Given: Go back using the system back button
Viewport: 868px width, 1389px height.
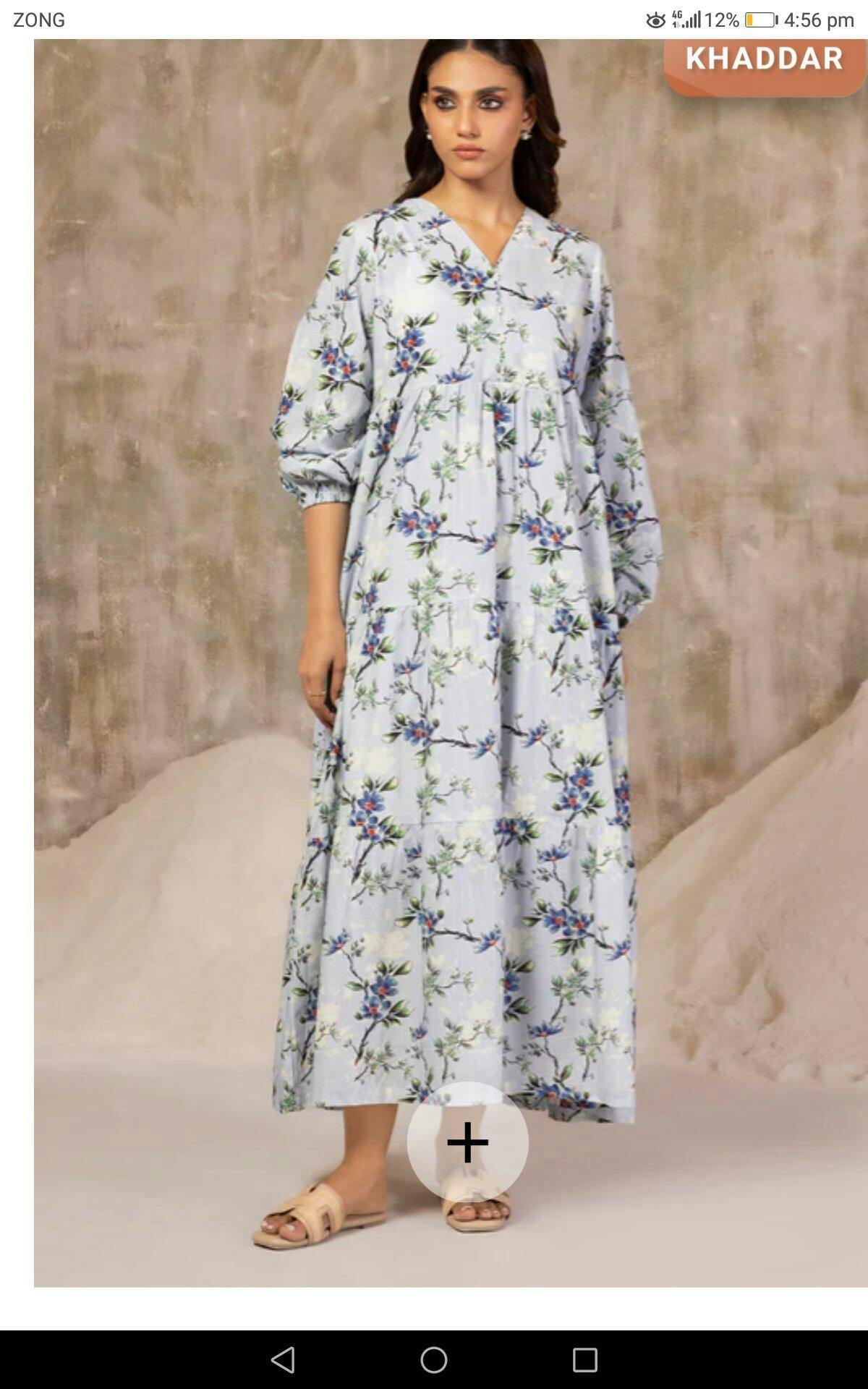Looking at the screenshot, I should tap(283, 1360).
